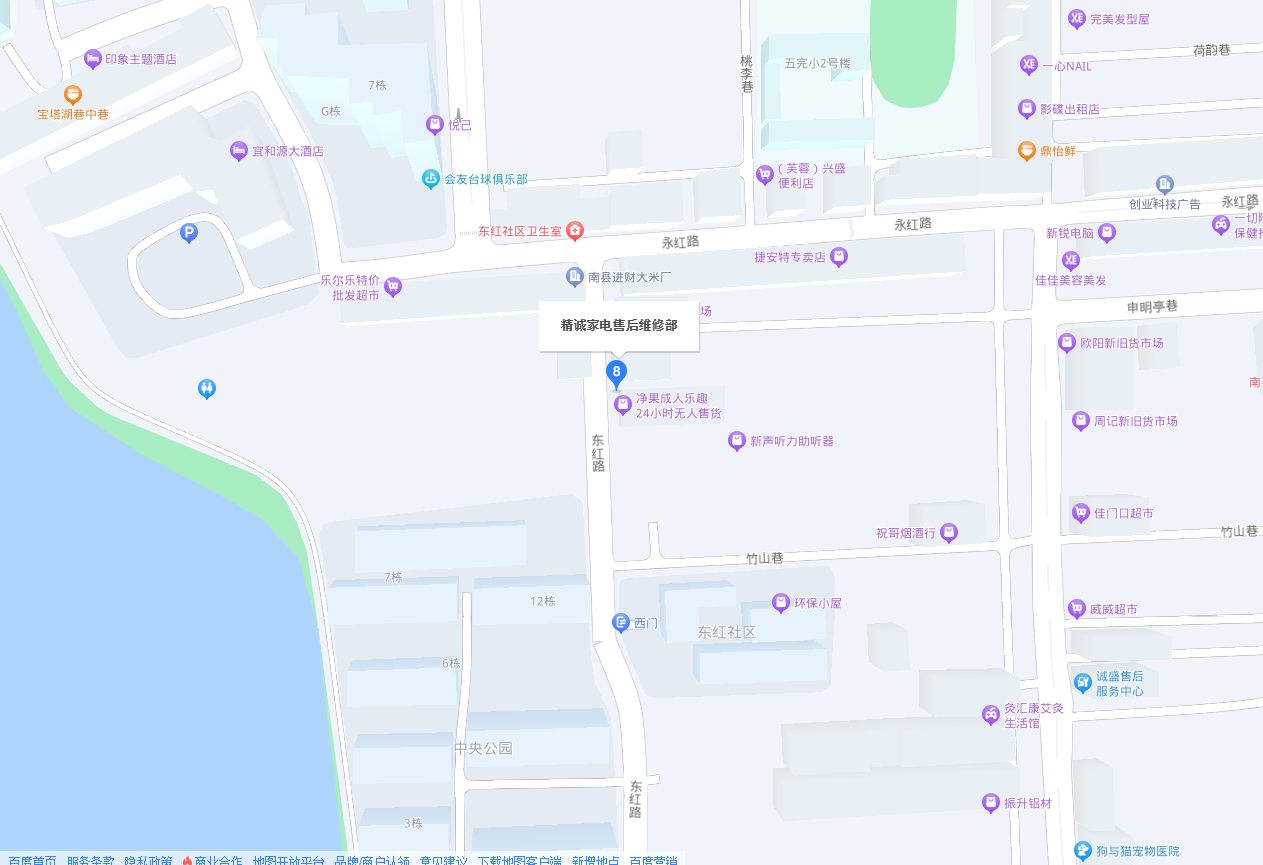Open the 印象主题酒店 hotel marker
1263x865 pixels.
click(x=93, y=59)
